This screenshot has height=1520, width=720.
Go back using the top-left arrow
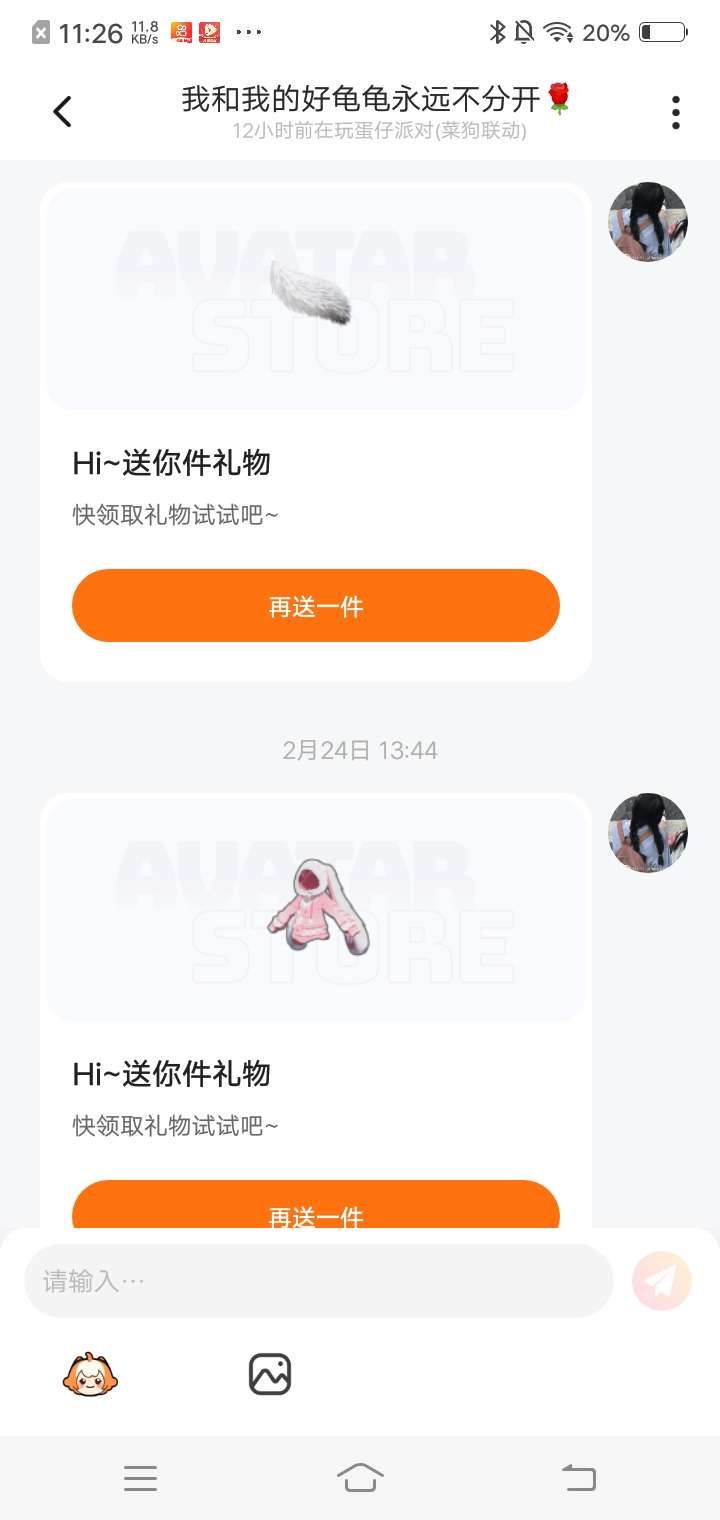62,111
